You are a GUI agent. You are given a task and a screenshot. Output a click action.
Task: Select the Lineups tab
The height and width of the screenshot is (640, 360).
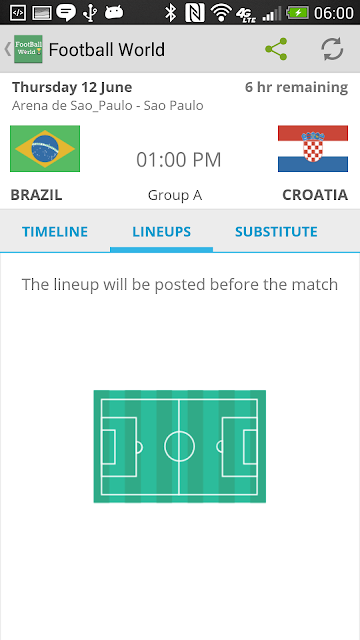pyautogui.click(x=162, y=232)
